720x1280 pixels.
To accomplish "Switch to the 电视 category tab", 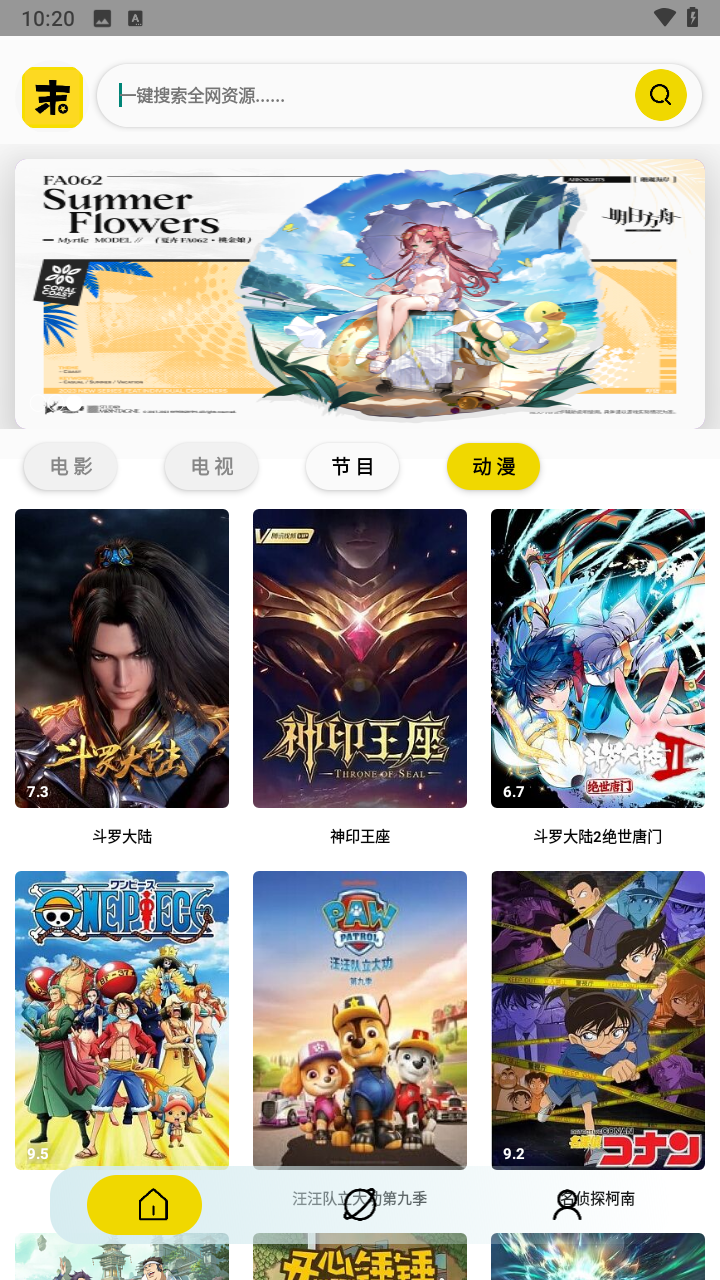I will click(x=211, y=466).
